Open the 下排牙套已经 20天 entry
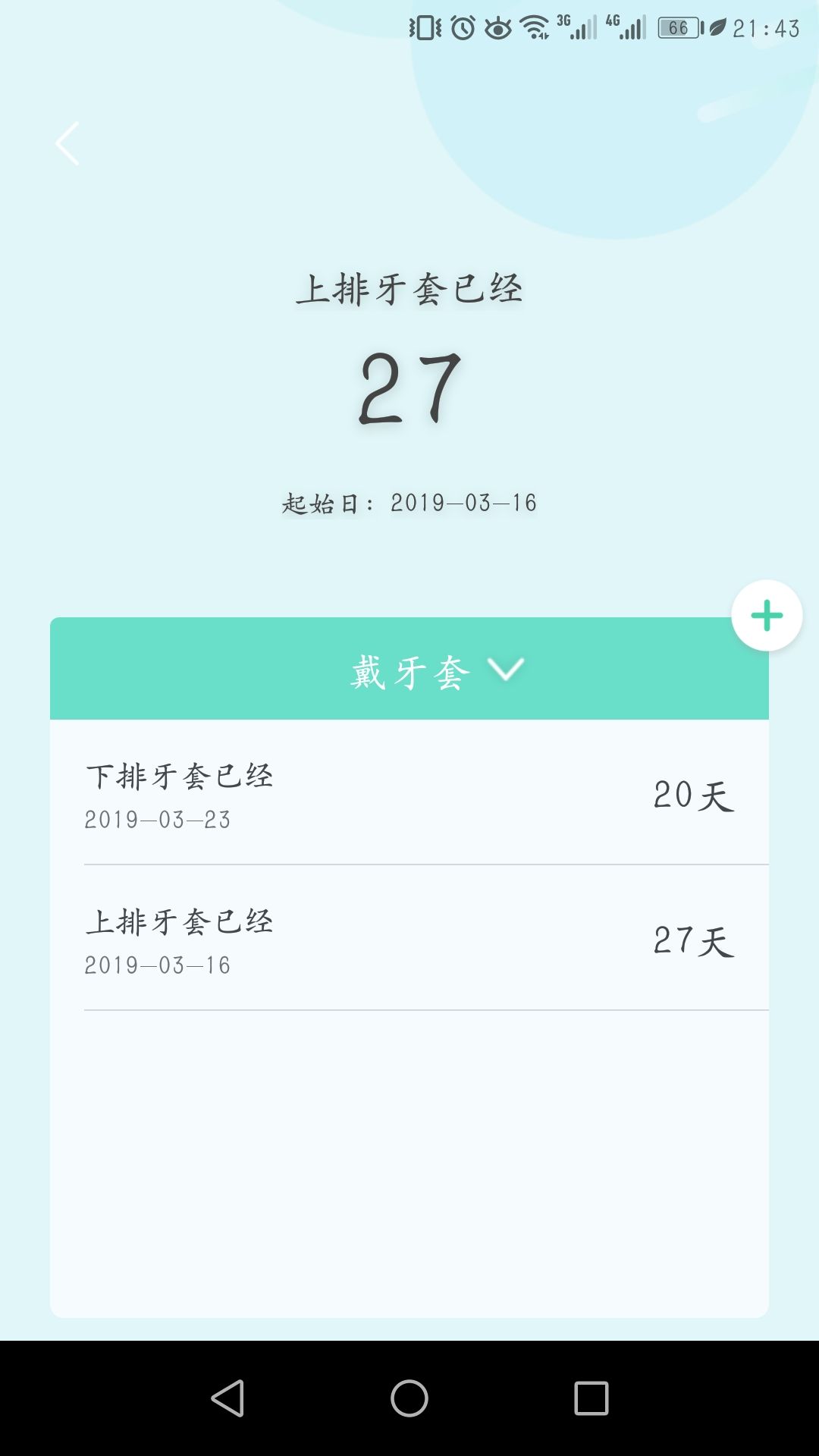The image size is (819, 1456). click(x=409, y=792)
